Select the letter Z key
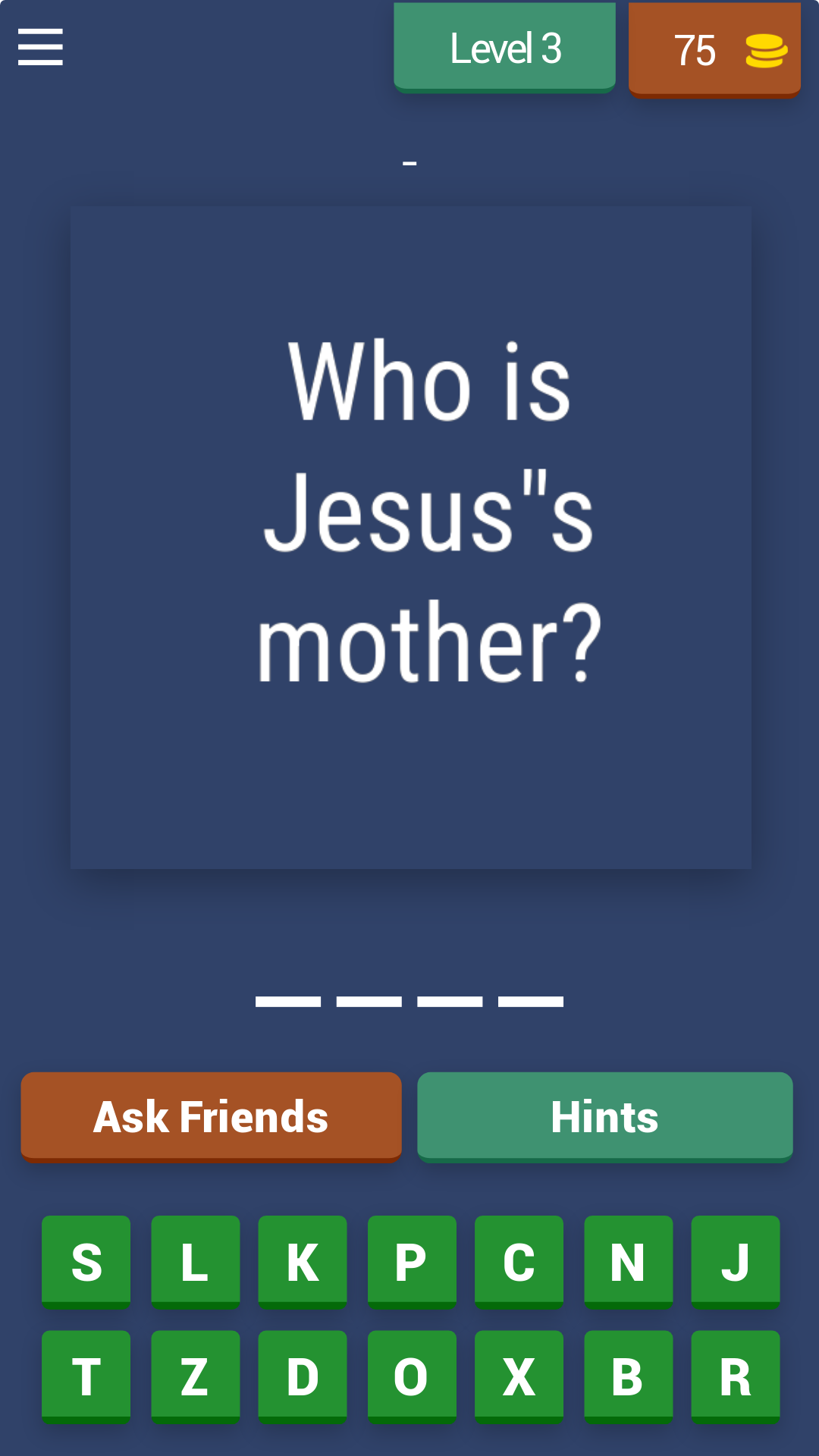Viewport: 819px width, 1456px height. [194, 1376]
